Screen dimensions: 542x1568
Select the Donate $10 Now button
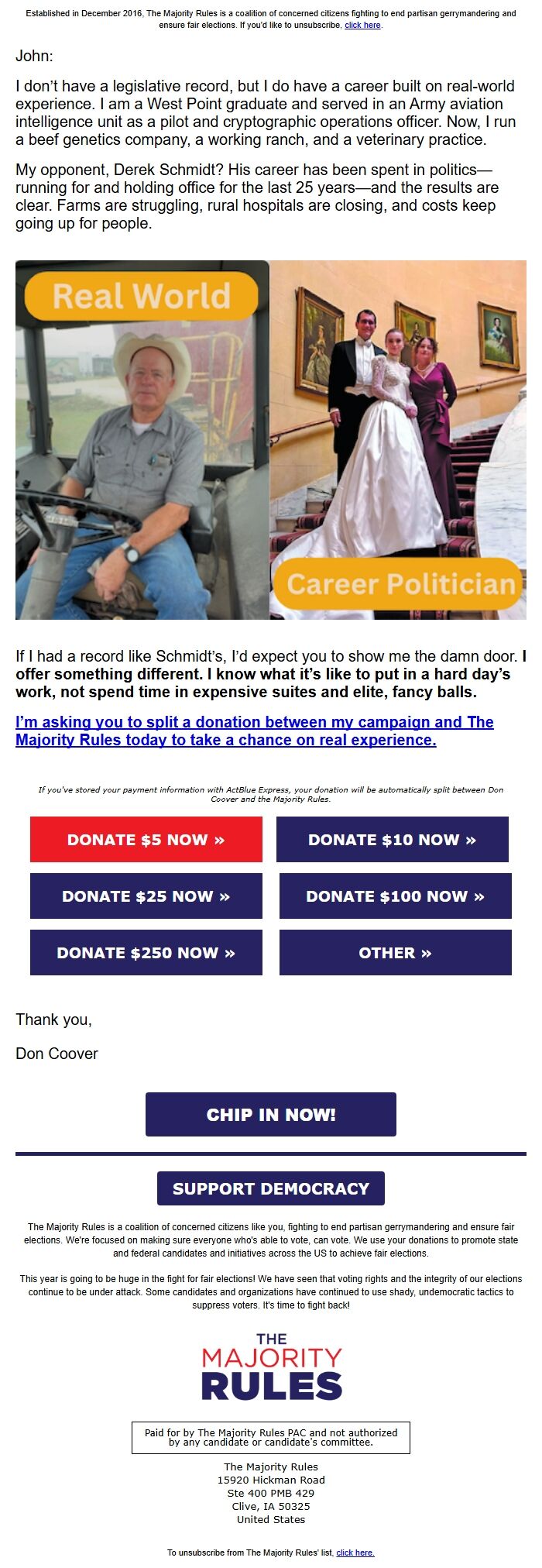click(392, 840)
